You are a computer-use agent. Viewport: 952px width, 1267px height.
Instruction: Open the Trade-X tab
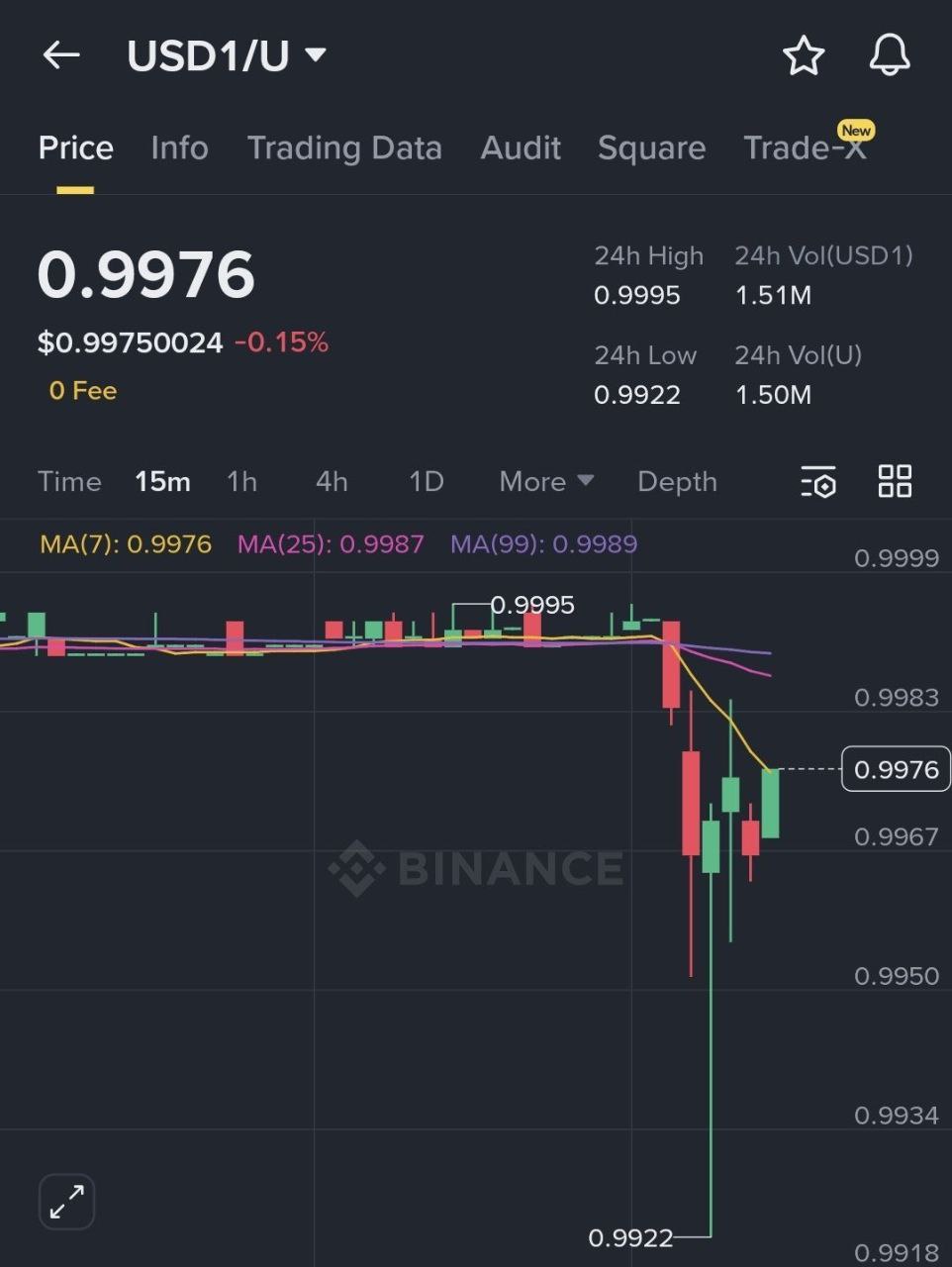pos(805,148)
